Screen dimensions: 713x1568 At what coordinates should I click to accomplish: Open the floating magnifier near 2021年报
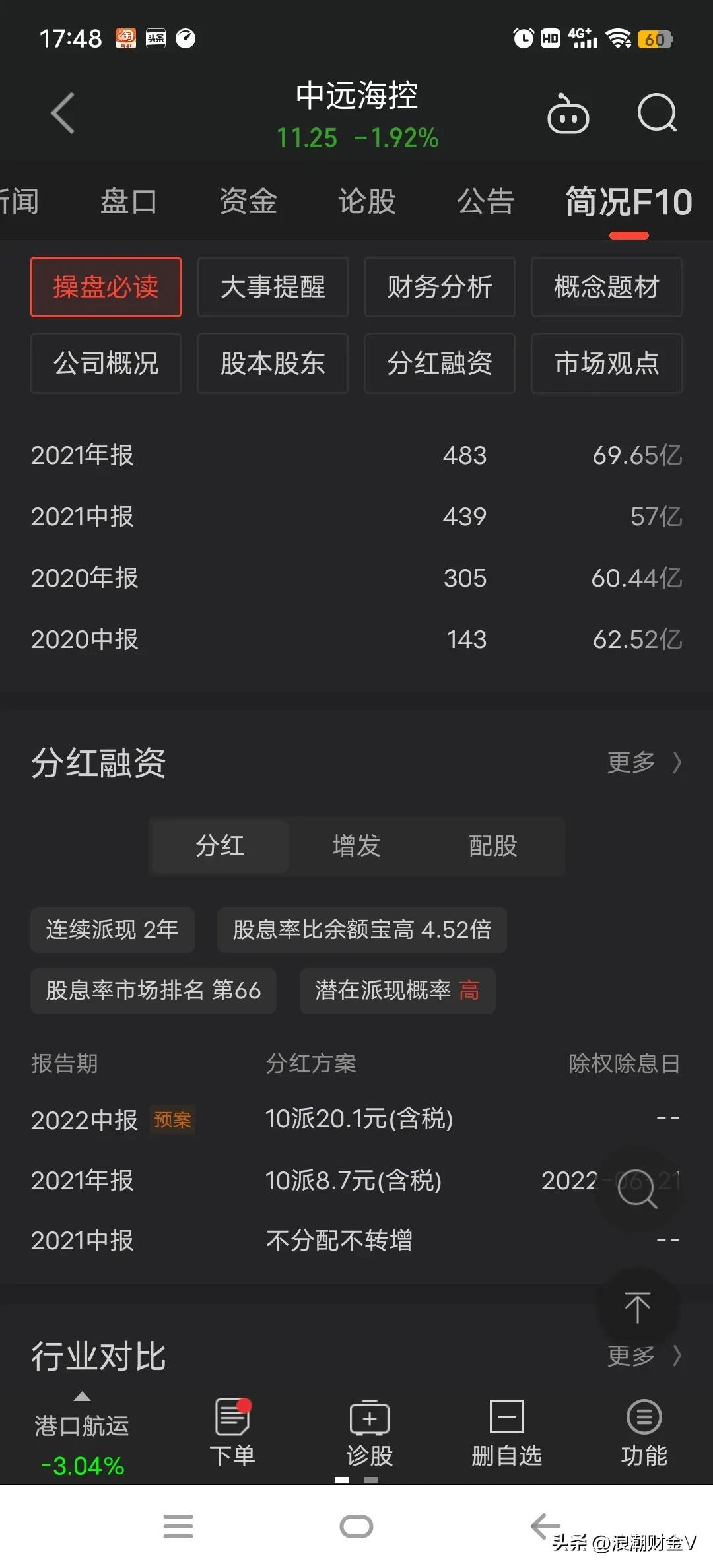pos(636,1188)
